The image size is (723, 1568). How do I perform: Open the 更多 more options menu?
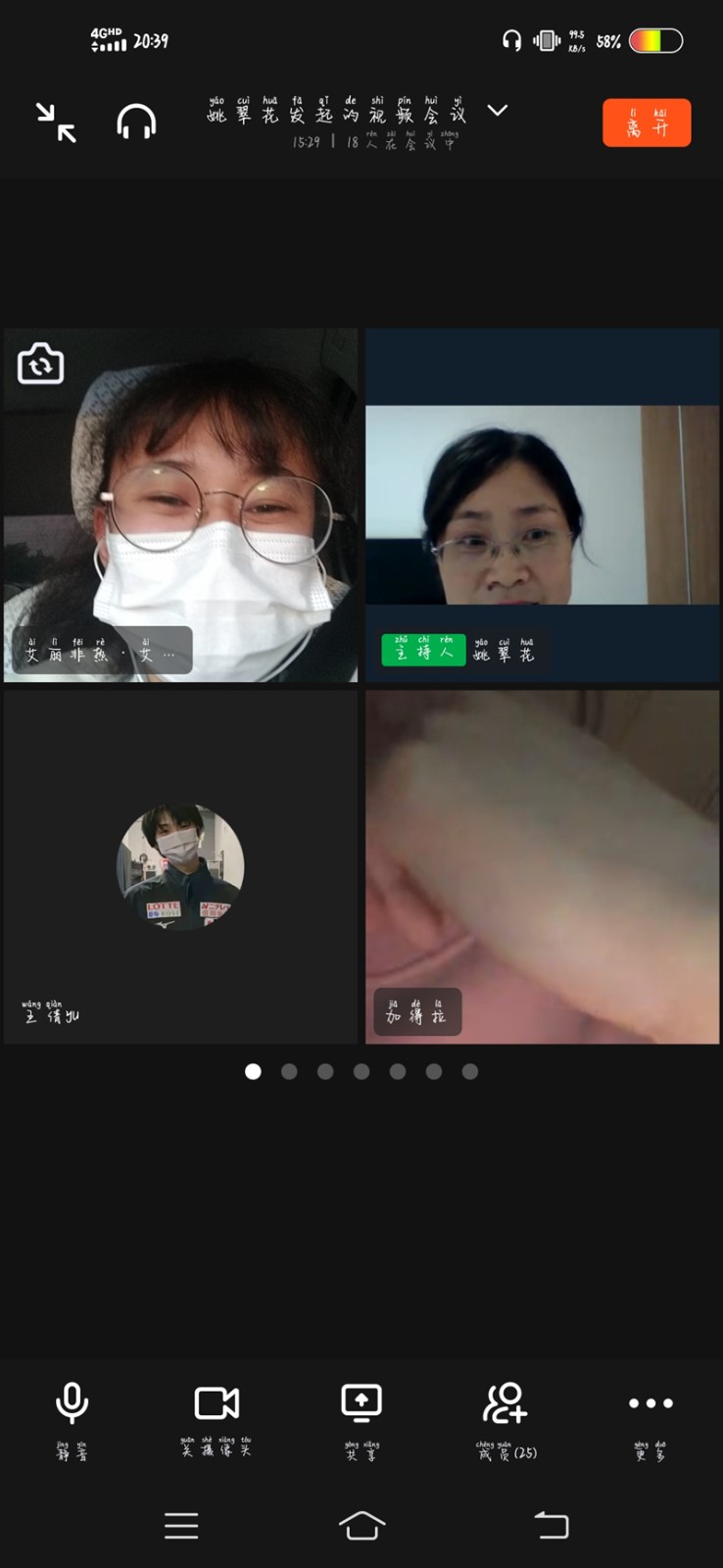coord(651,1418)
